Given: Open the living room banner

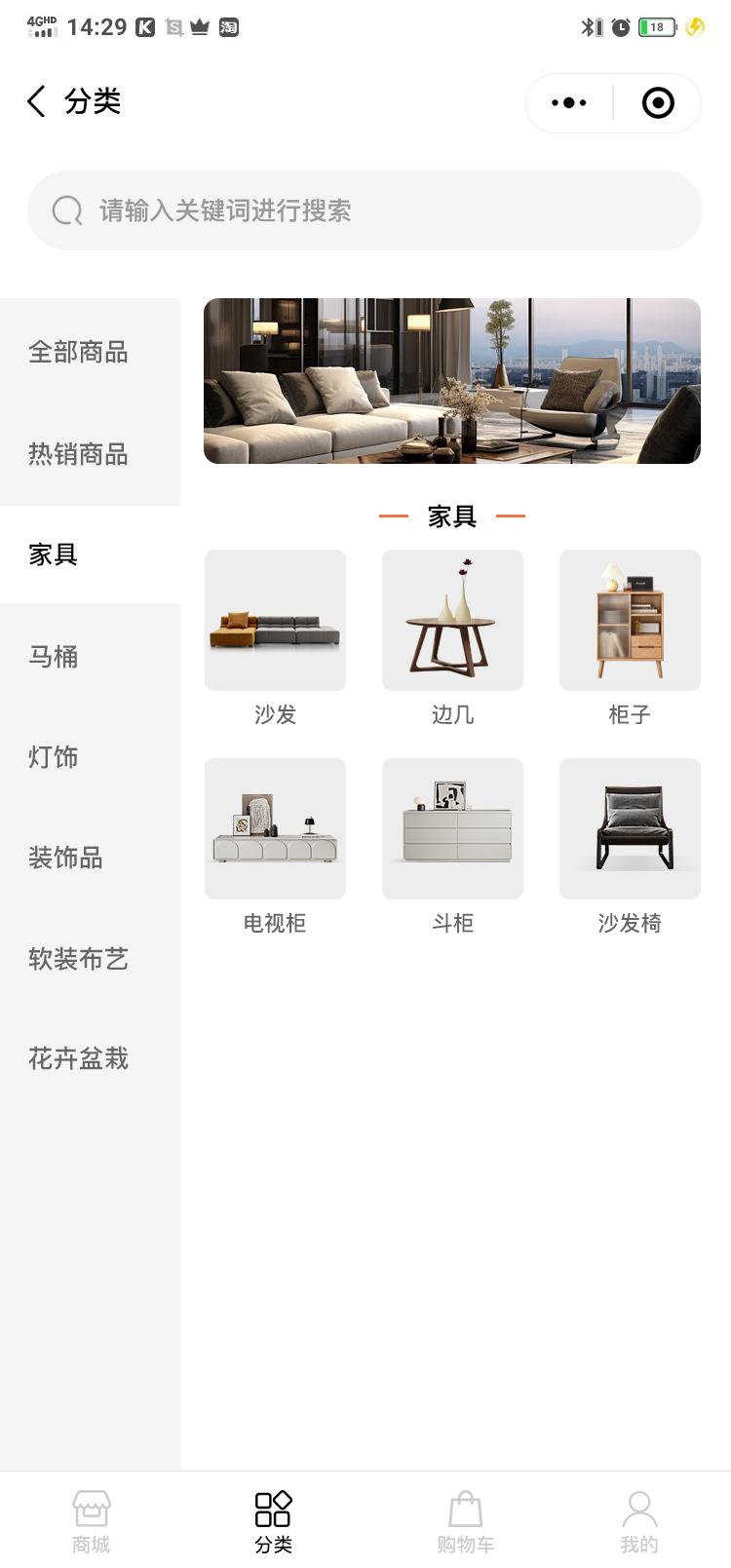Looking at the screenshot, I should coord(451,381).
